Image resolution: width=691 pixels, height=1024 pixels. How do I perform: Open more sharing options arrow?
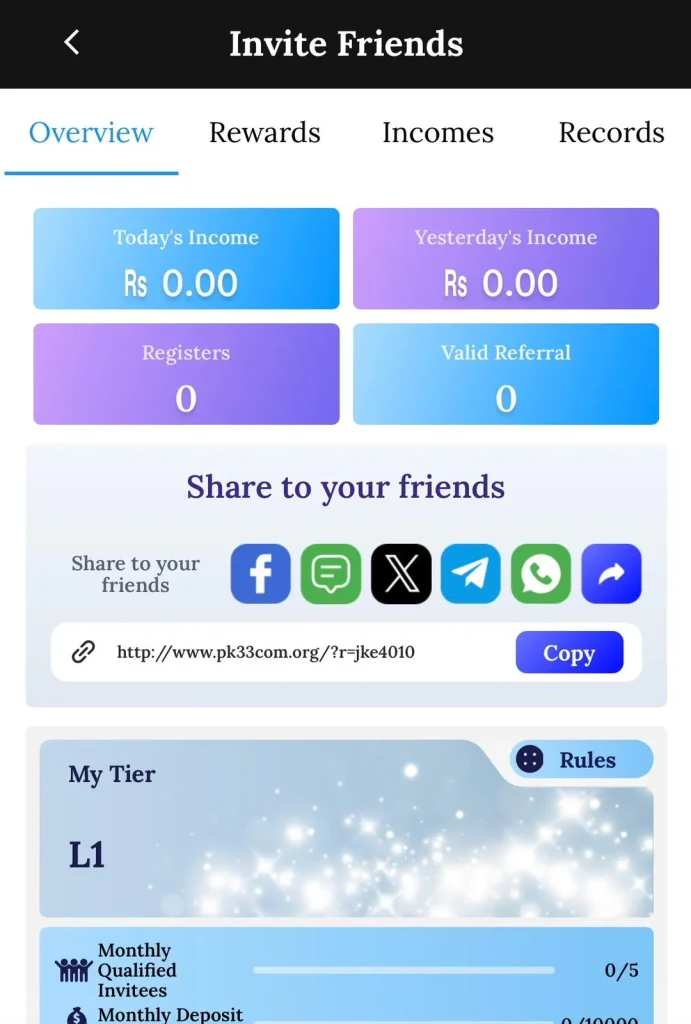click(x=611, y=574)
